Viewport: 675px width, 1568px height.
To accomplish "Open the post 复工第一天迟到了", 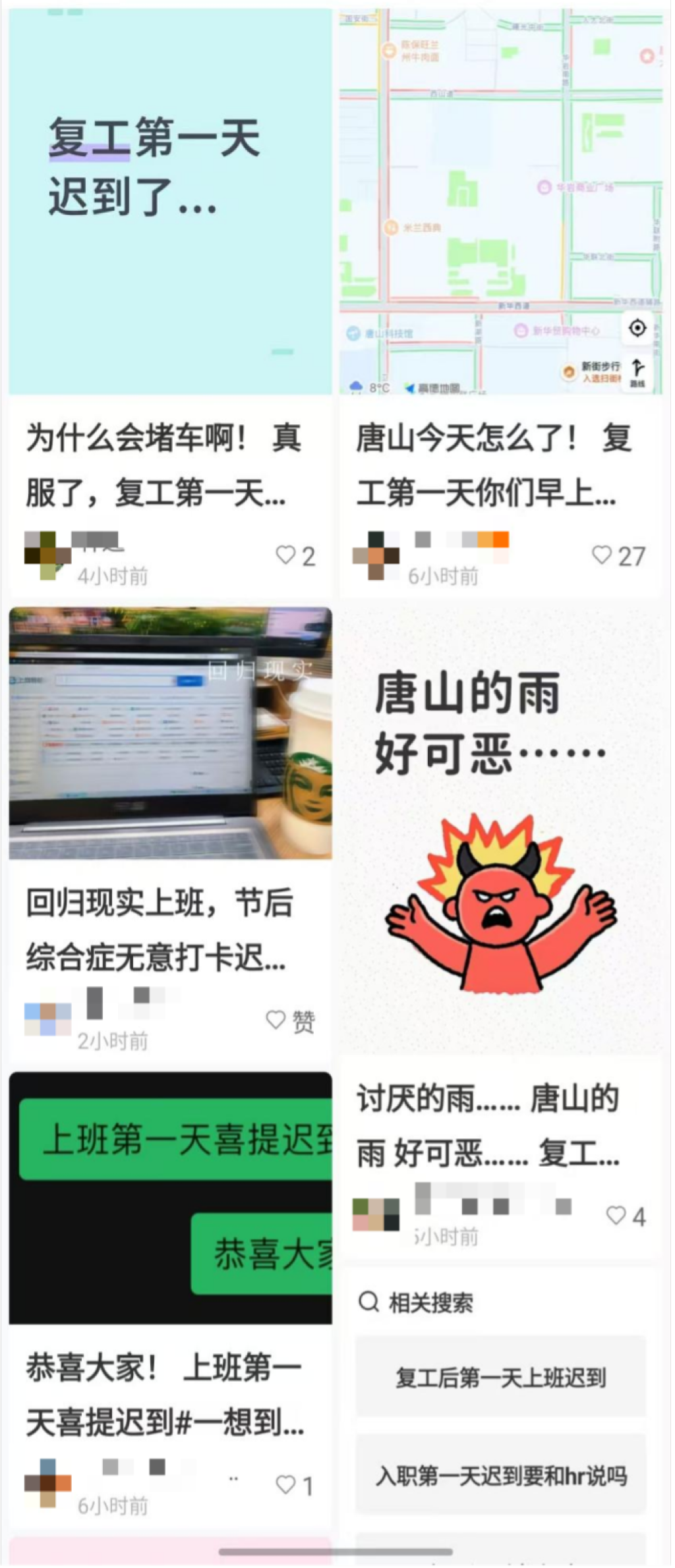I will click(x=170, y=201).
